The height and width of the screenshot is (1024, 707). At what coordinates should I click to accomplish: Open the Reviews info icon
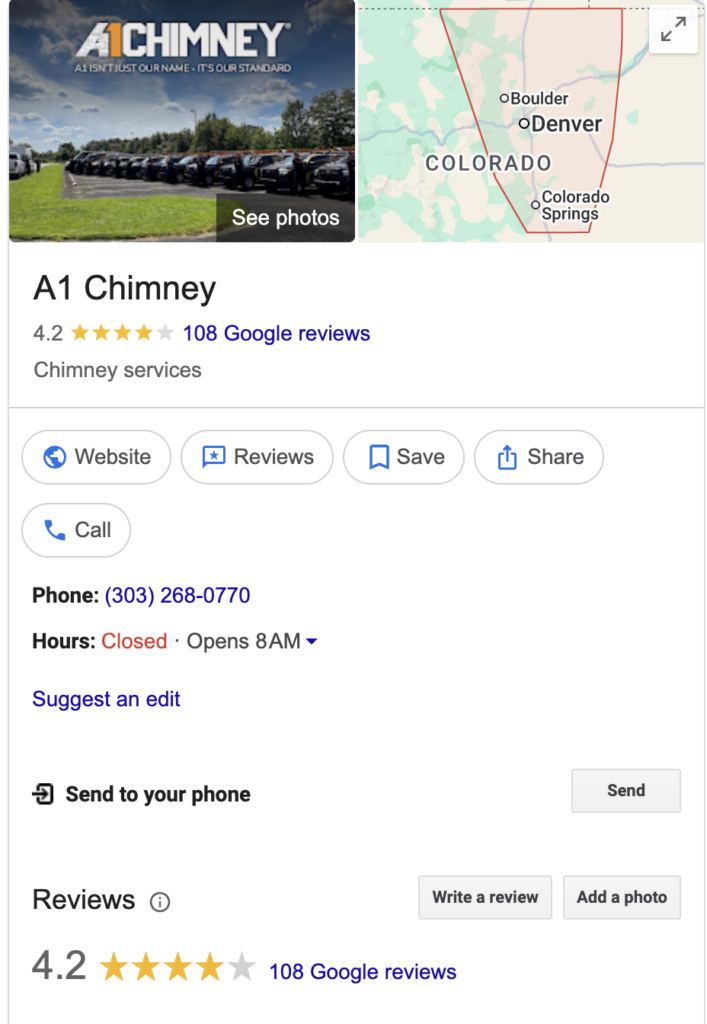[160, 902]
